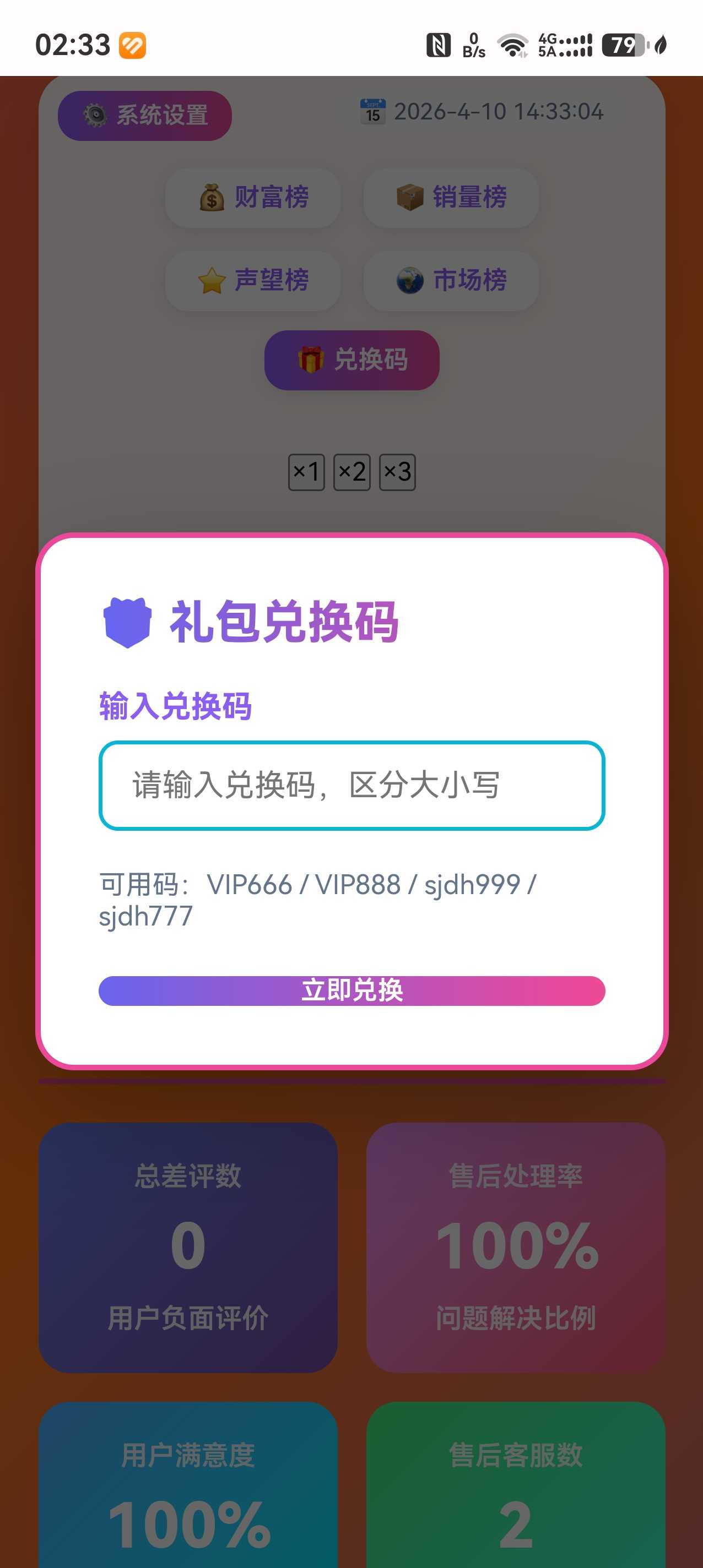Open the 声望榜 reputation ranking
The image size is (703, 1568).
click(x=253, y=281)
